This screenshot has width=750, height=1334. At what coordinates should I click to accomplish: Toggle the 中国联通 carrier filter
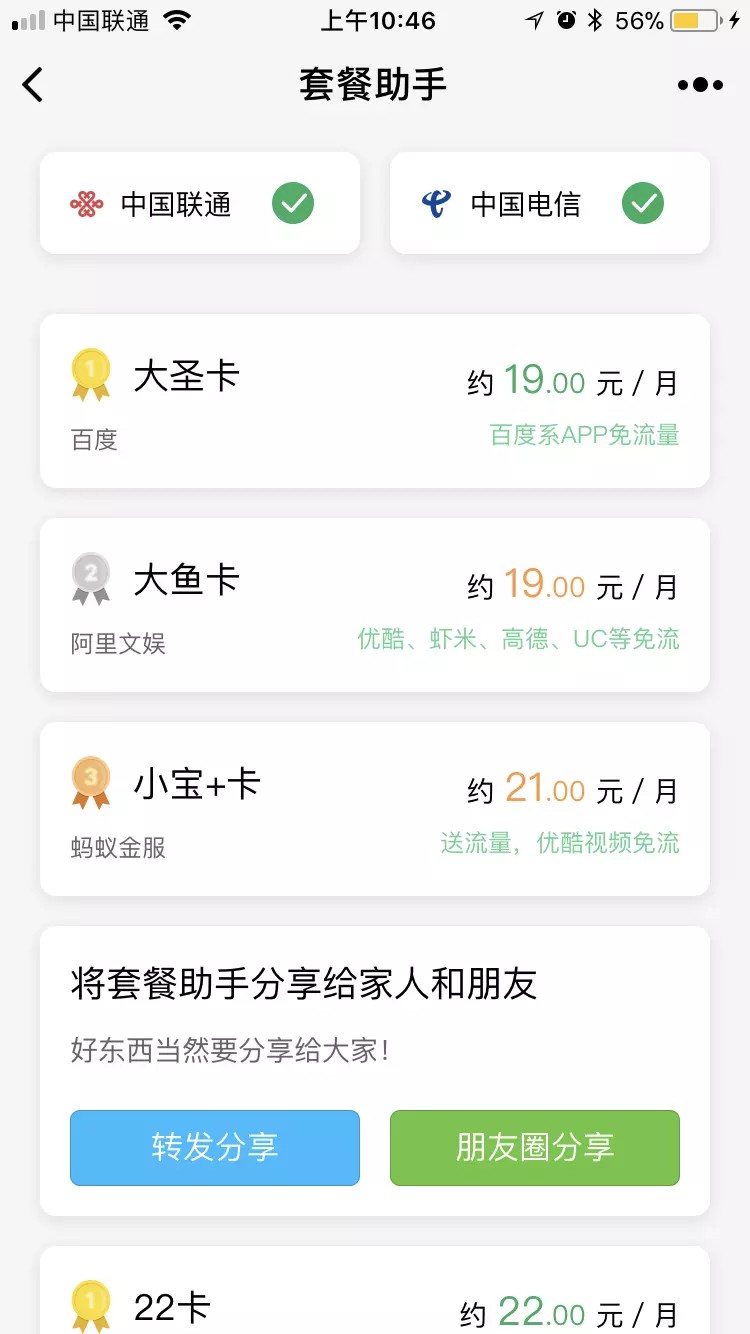pos(200,203)
